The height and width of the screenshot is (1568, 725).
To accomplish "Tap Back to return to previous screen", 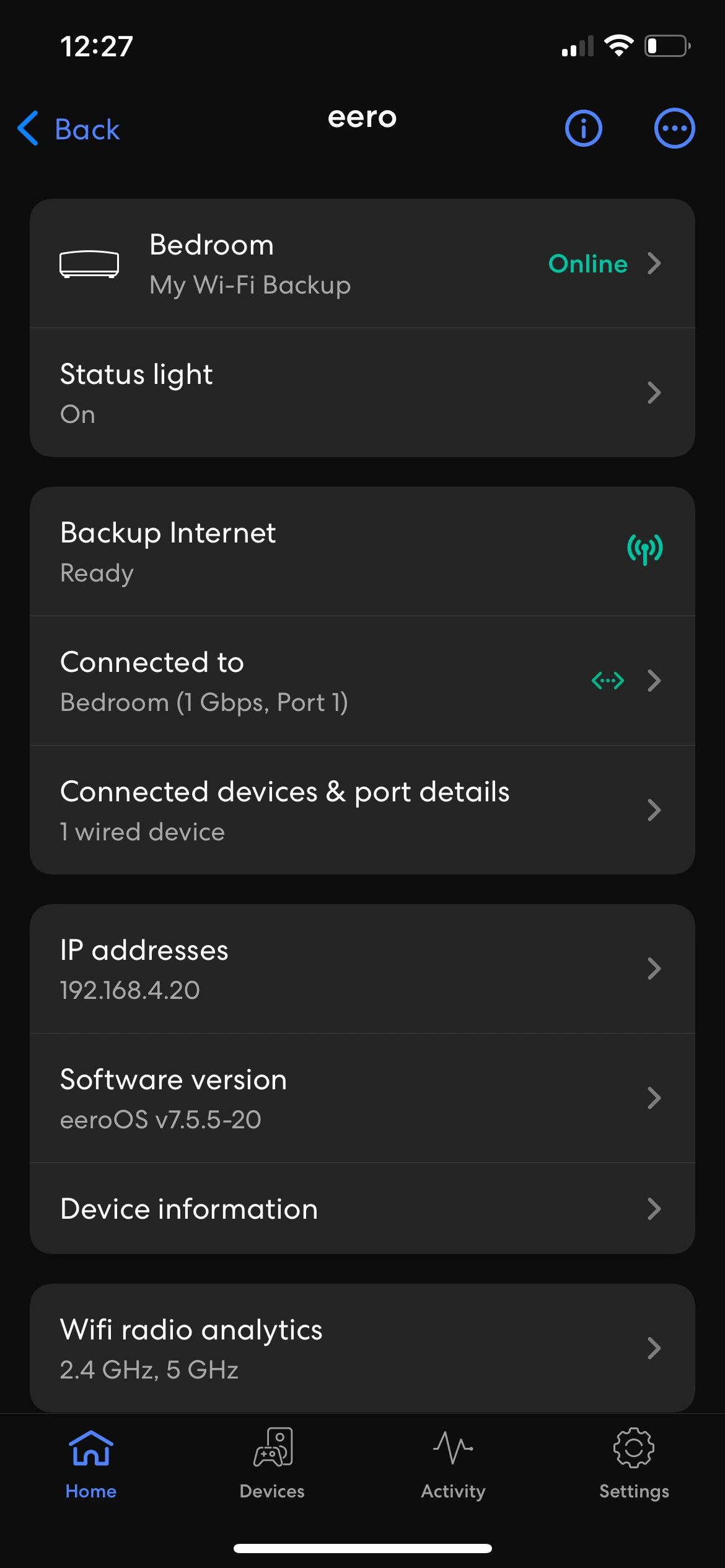I will pyautogui.click(x=69, y=128).
